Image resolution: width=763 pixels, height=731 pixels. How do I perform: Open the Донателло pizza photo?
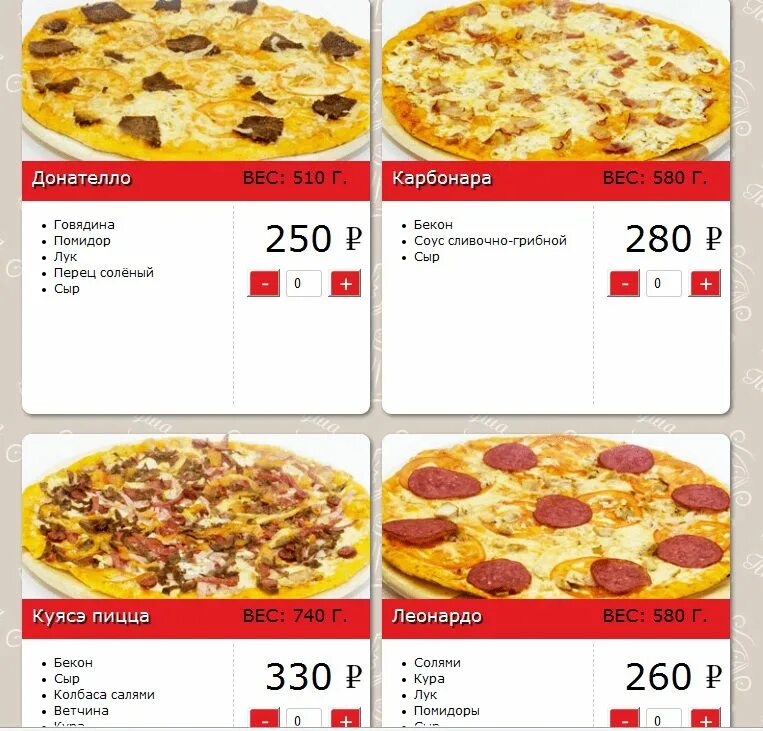[x=196, y=80]
